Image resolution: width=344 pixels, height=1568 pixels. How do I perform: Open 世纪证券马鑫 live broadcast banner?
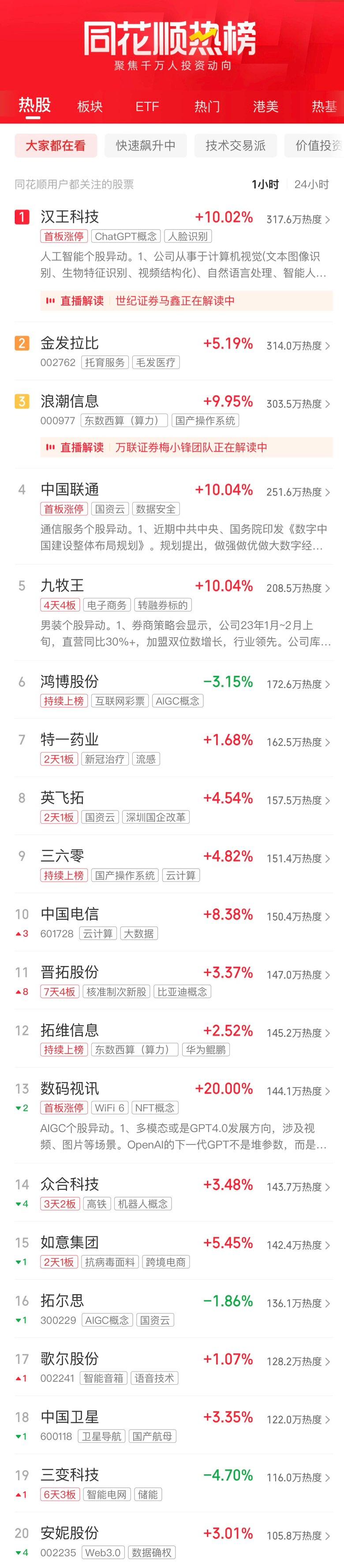click(186, 301)
